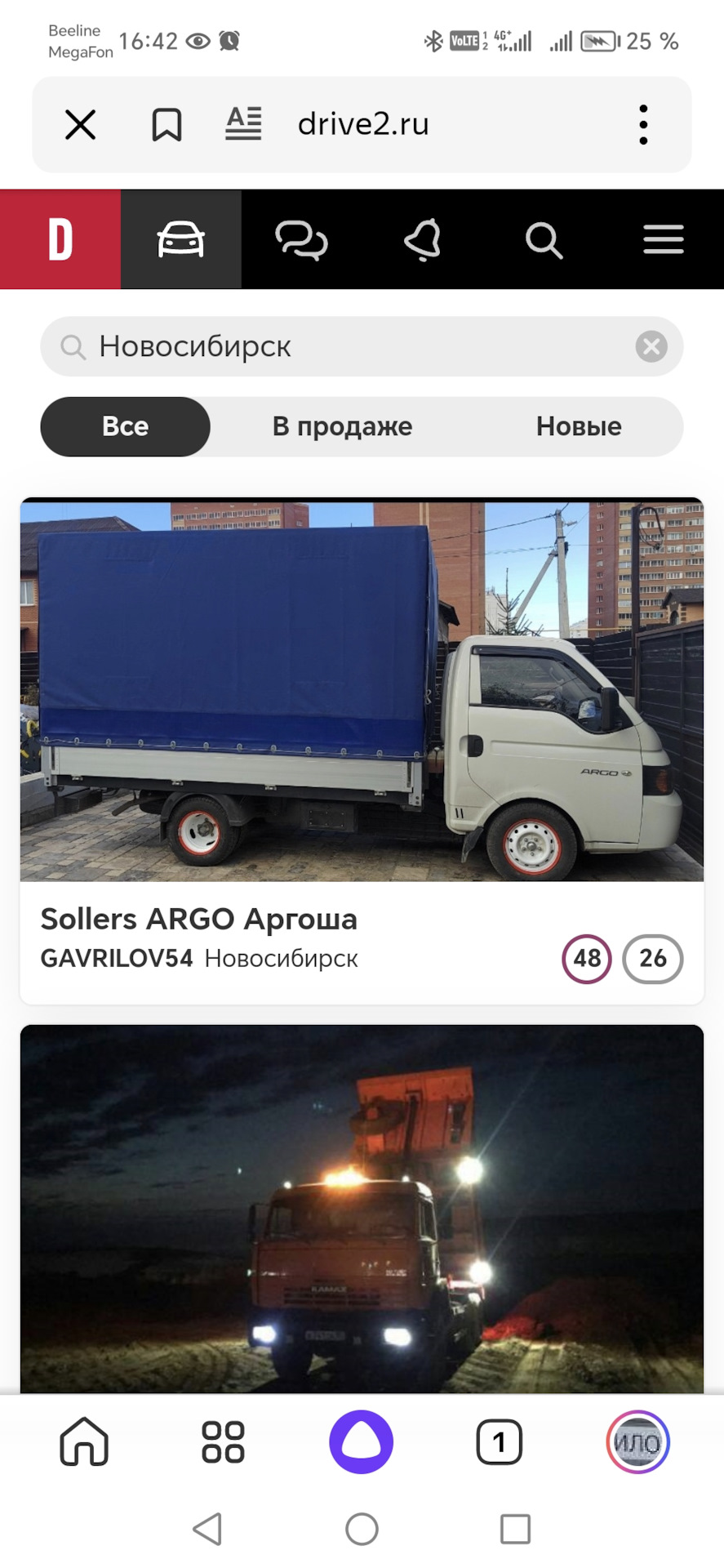Open site search via magnifier icon
Screen dimensions: 724x1568
coord(543,239)
